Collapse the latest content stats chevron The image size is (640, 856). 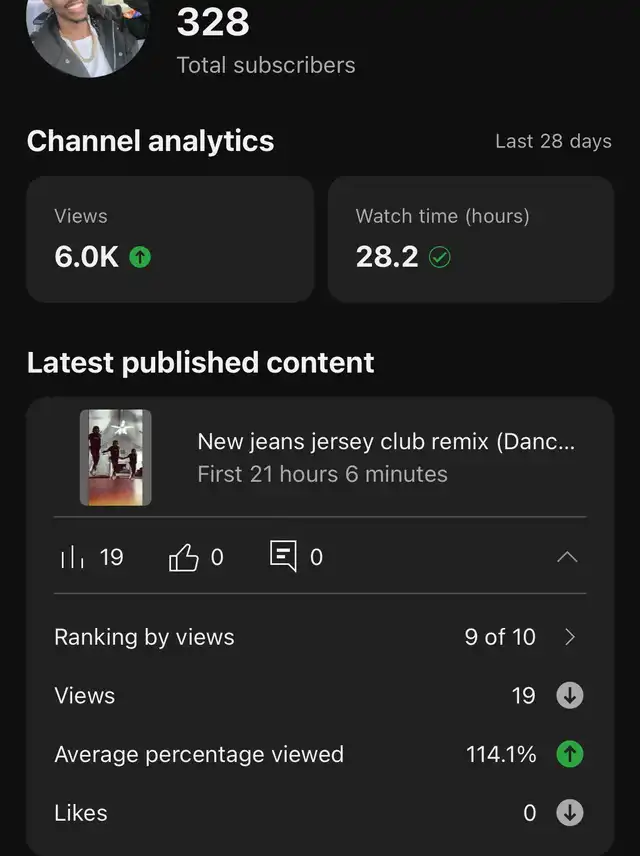click(x=567, y=557)
